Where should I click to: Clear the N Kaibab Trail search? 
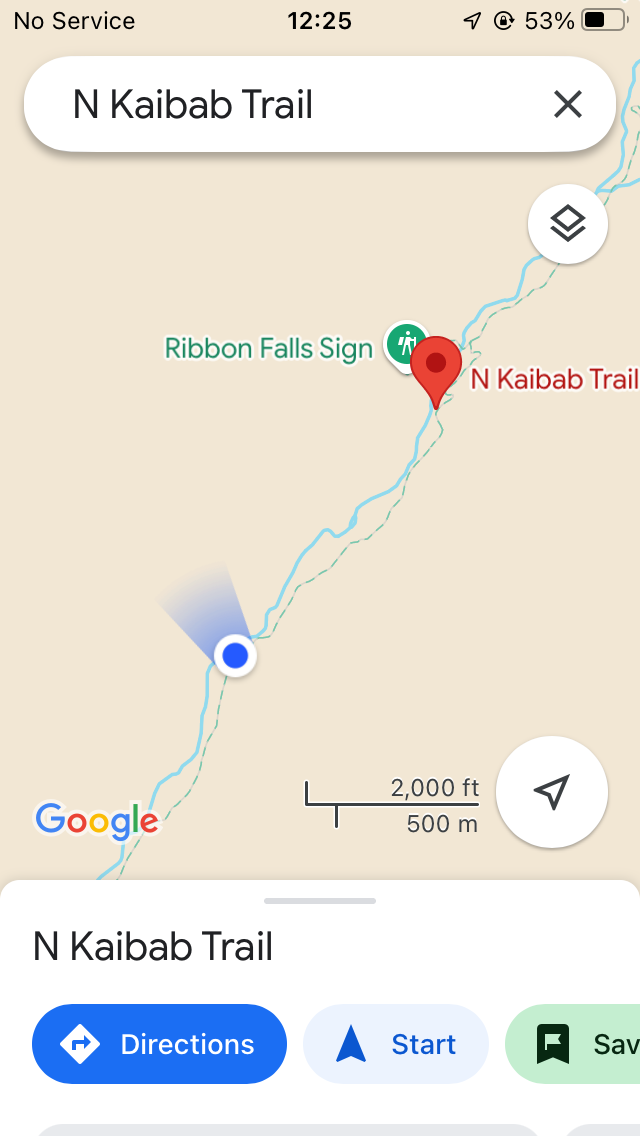pyautogui.click(x=568, y=104)
